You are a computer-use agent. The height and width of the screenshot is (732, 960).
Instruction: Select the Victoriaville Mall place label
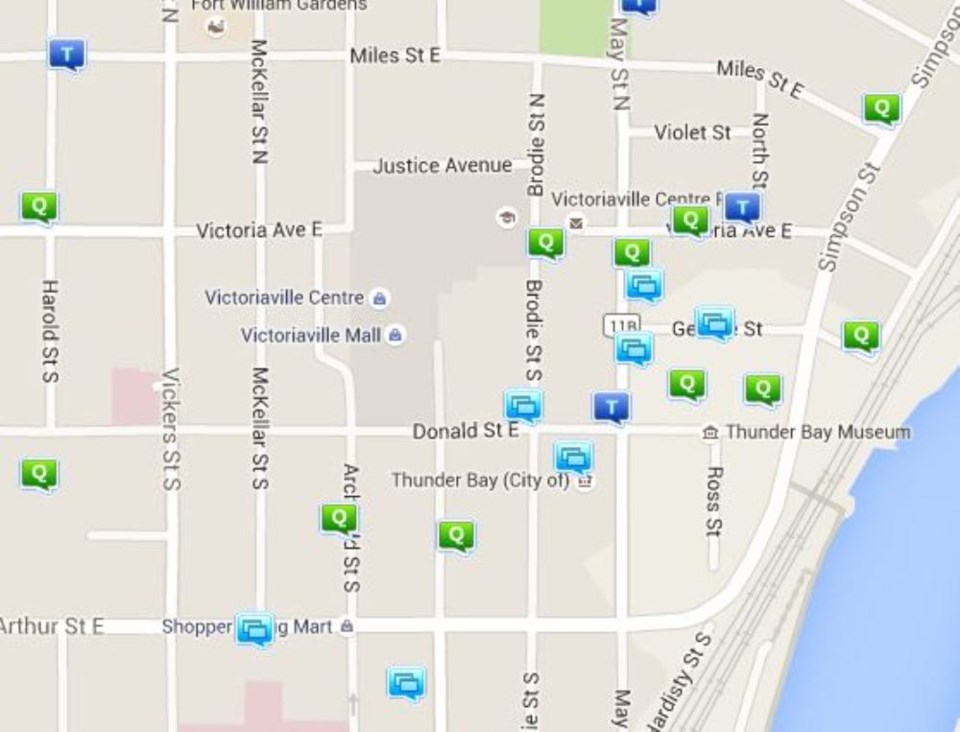pyautogui.click(x=311, y=335)
